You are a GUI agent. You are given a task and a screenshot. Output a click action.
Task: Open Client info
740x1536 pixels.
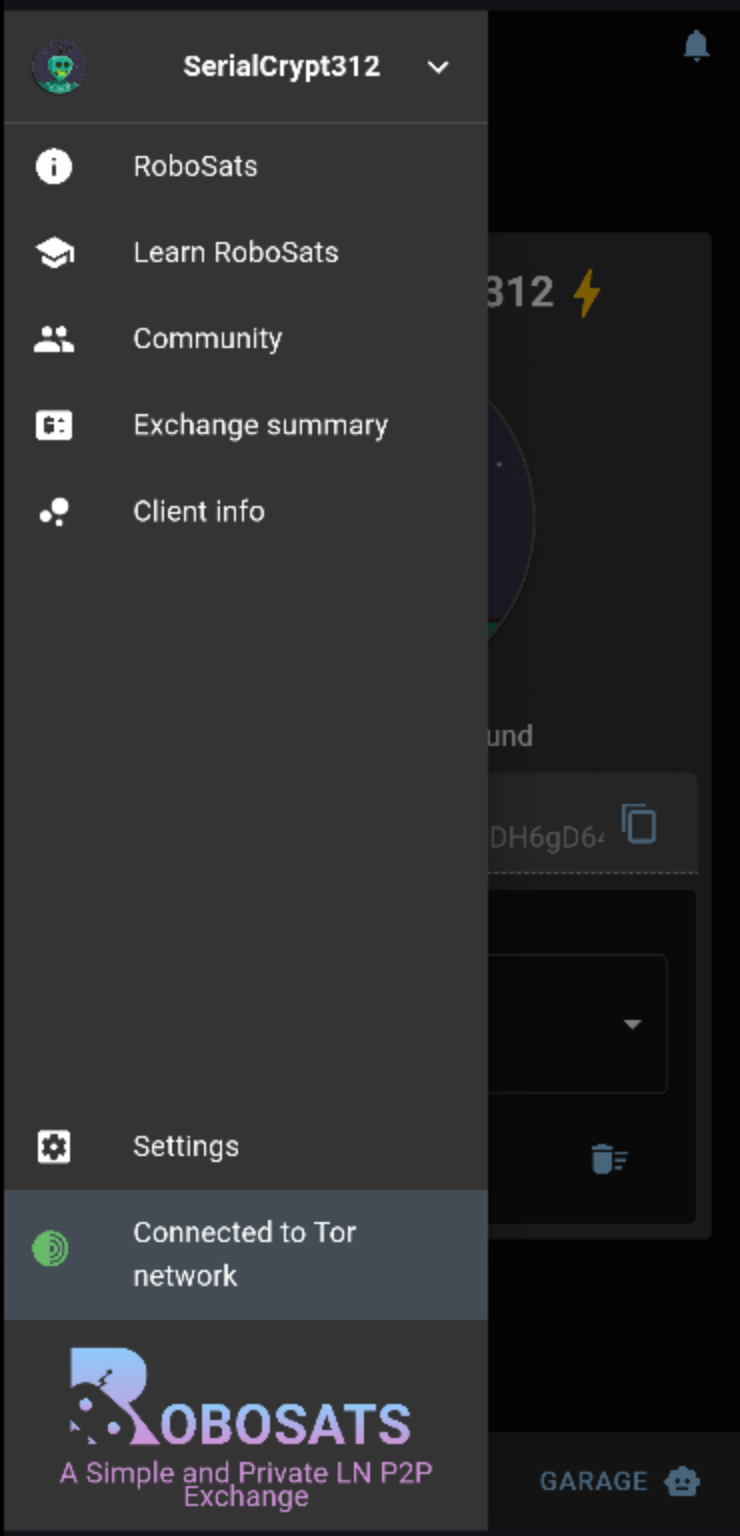[x=198, y=511]
